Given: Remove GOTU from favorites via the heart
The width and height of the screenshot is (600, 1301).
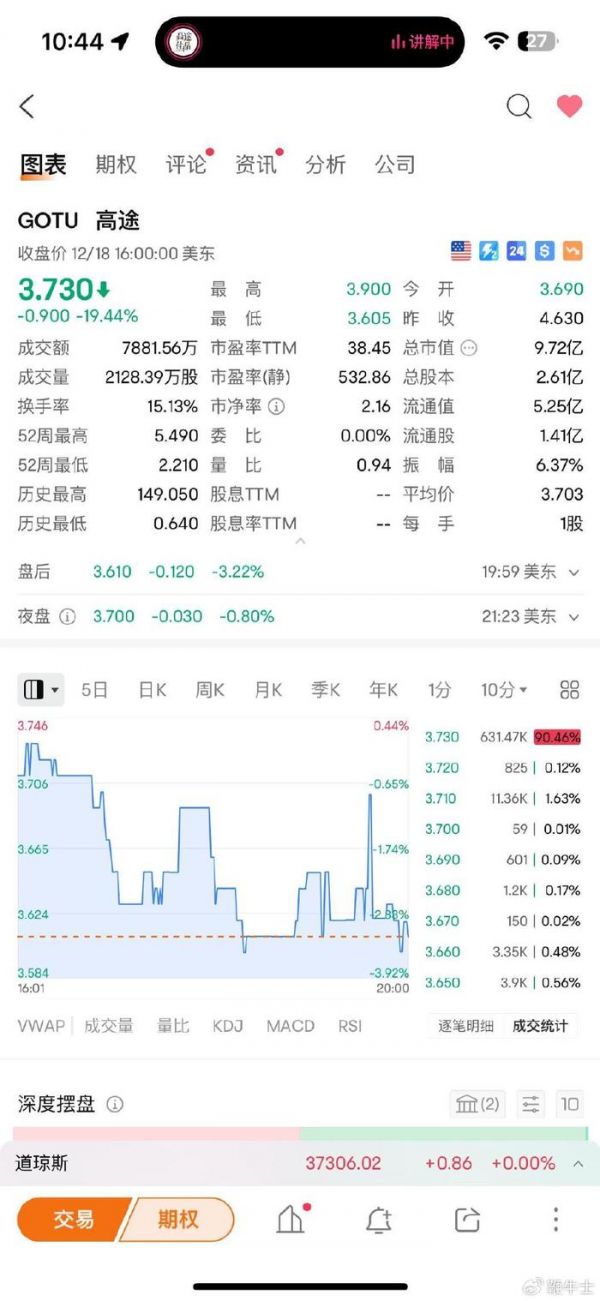Looking at the screenshot, I should (570, 106).
